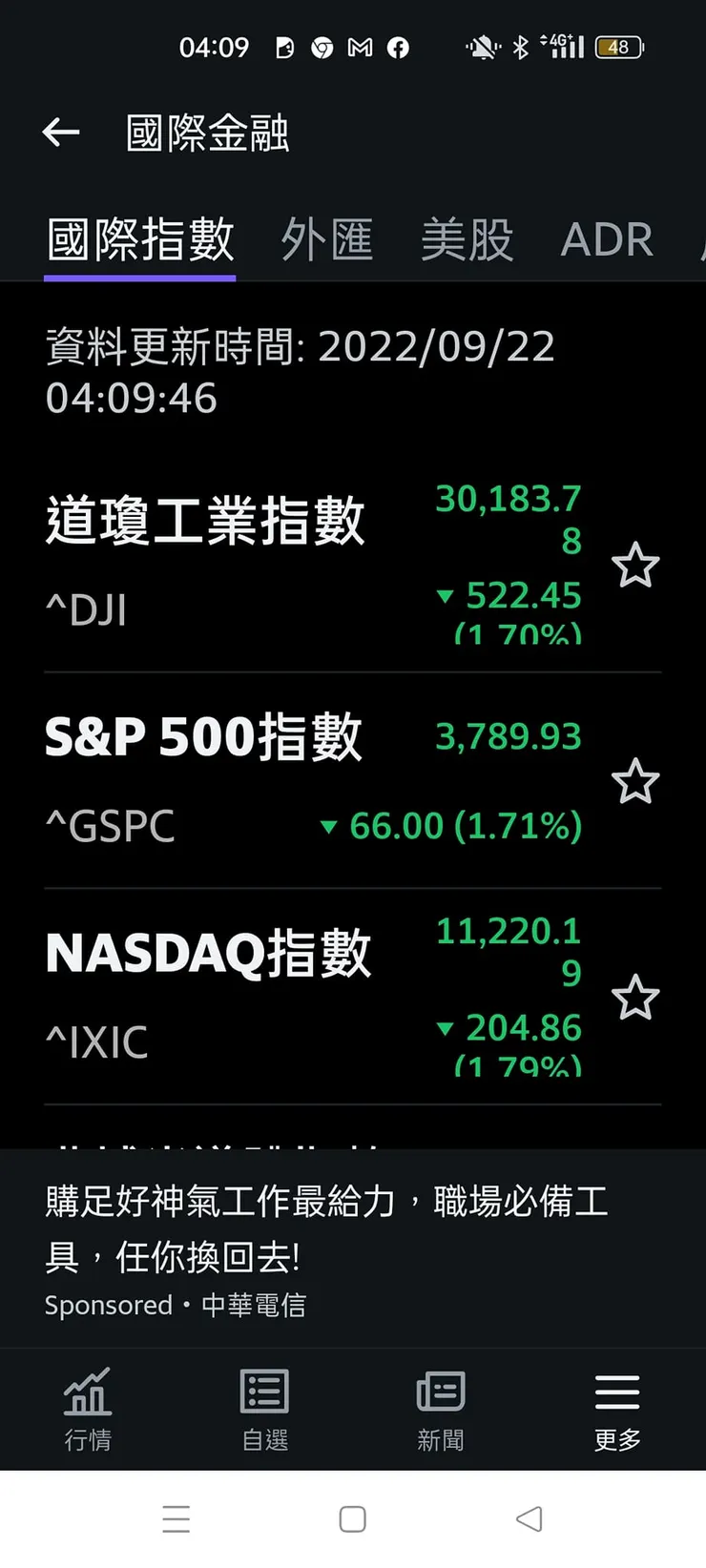706x1568 pixels.
Task: Open NASDAQ指數 ^IXIC details
Action: tap(207, 996)
